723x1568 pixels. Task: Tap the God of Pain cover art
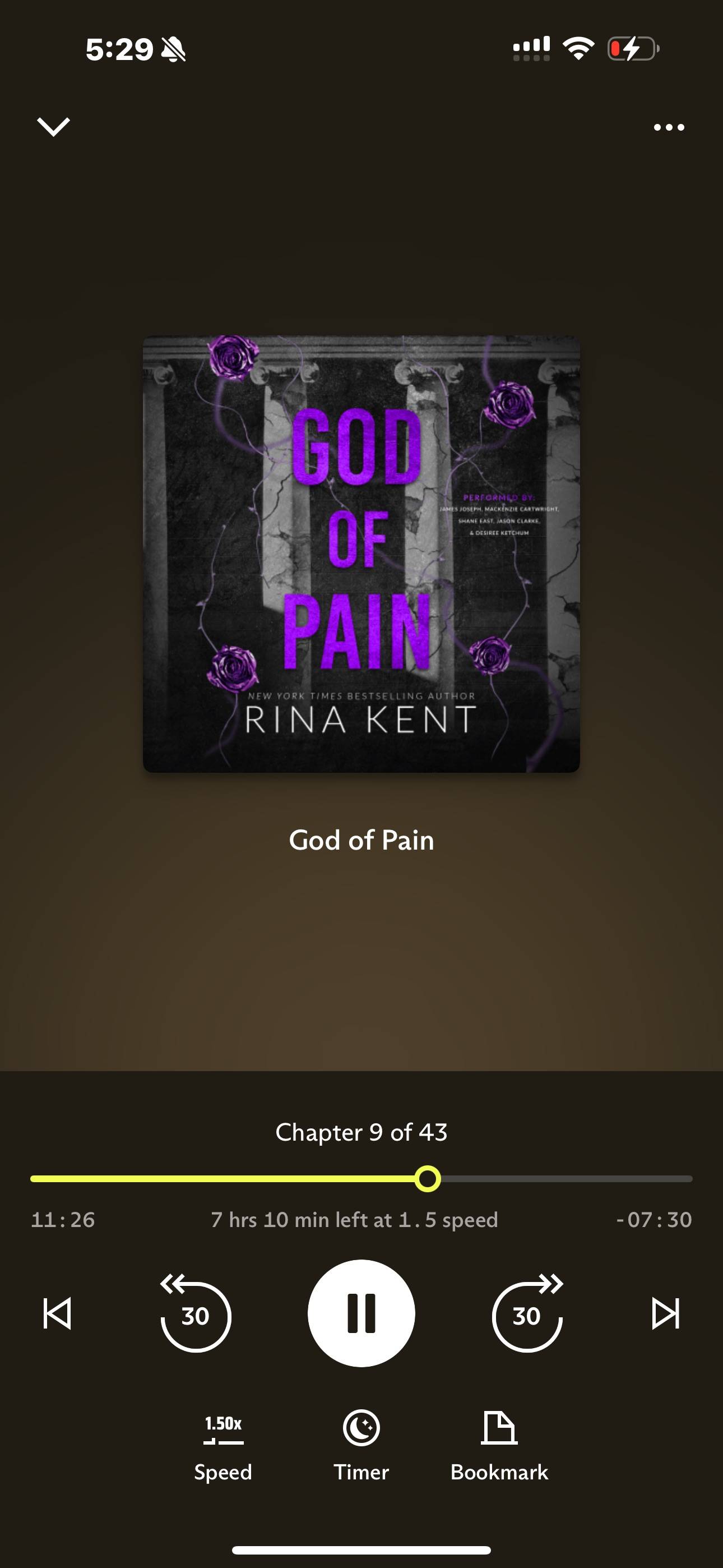361,554
